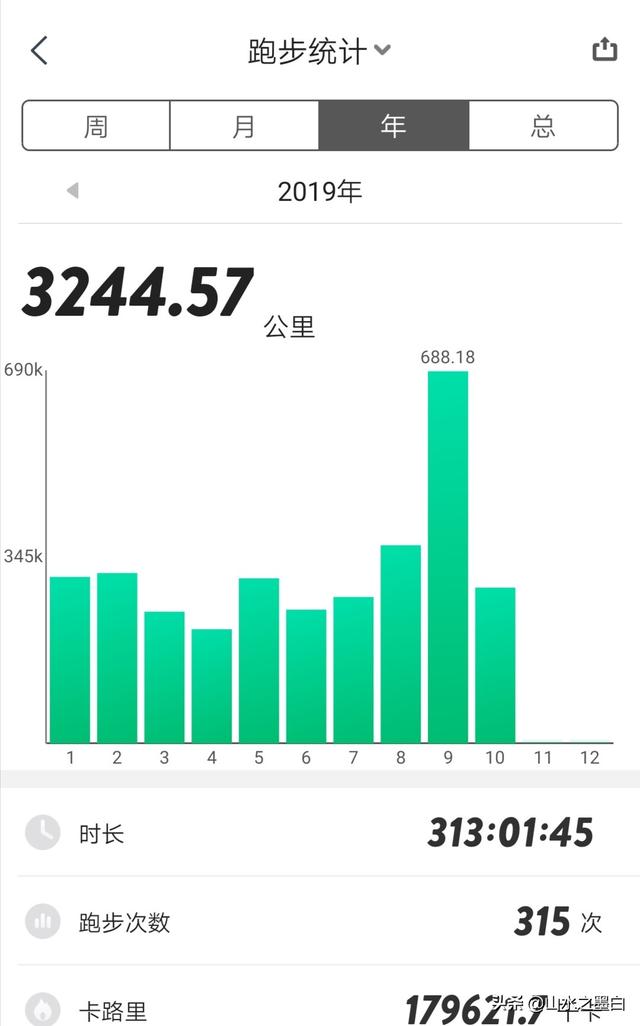Share the running statistics
The image size is (640, 1026).
pyautogui.click(x=604, y=49)
